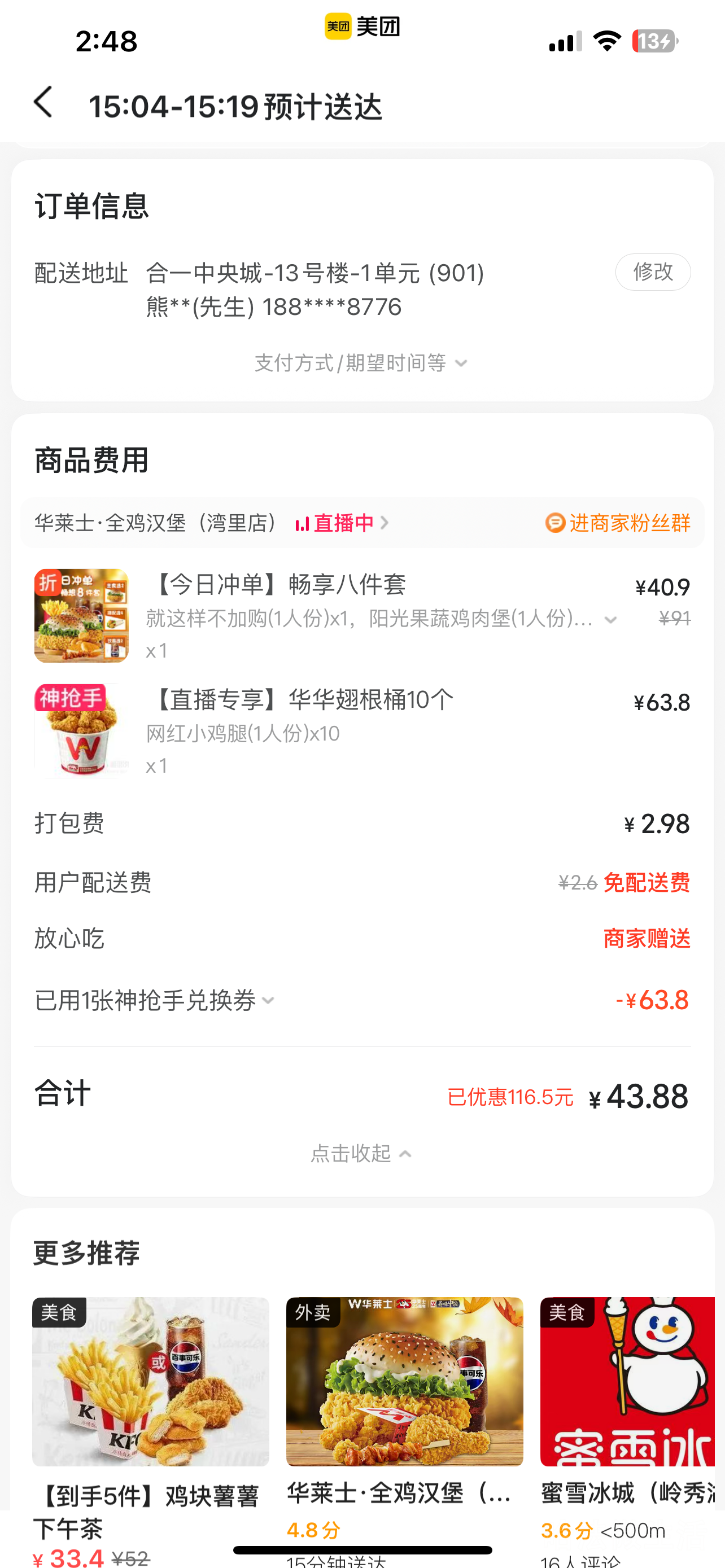The height and width of the screenshot is (1568, 725).
Task: Collapse the cost details with 点击收起
Action: click(x=361, y=1154)
